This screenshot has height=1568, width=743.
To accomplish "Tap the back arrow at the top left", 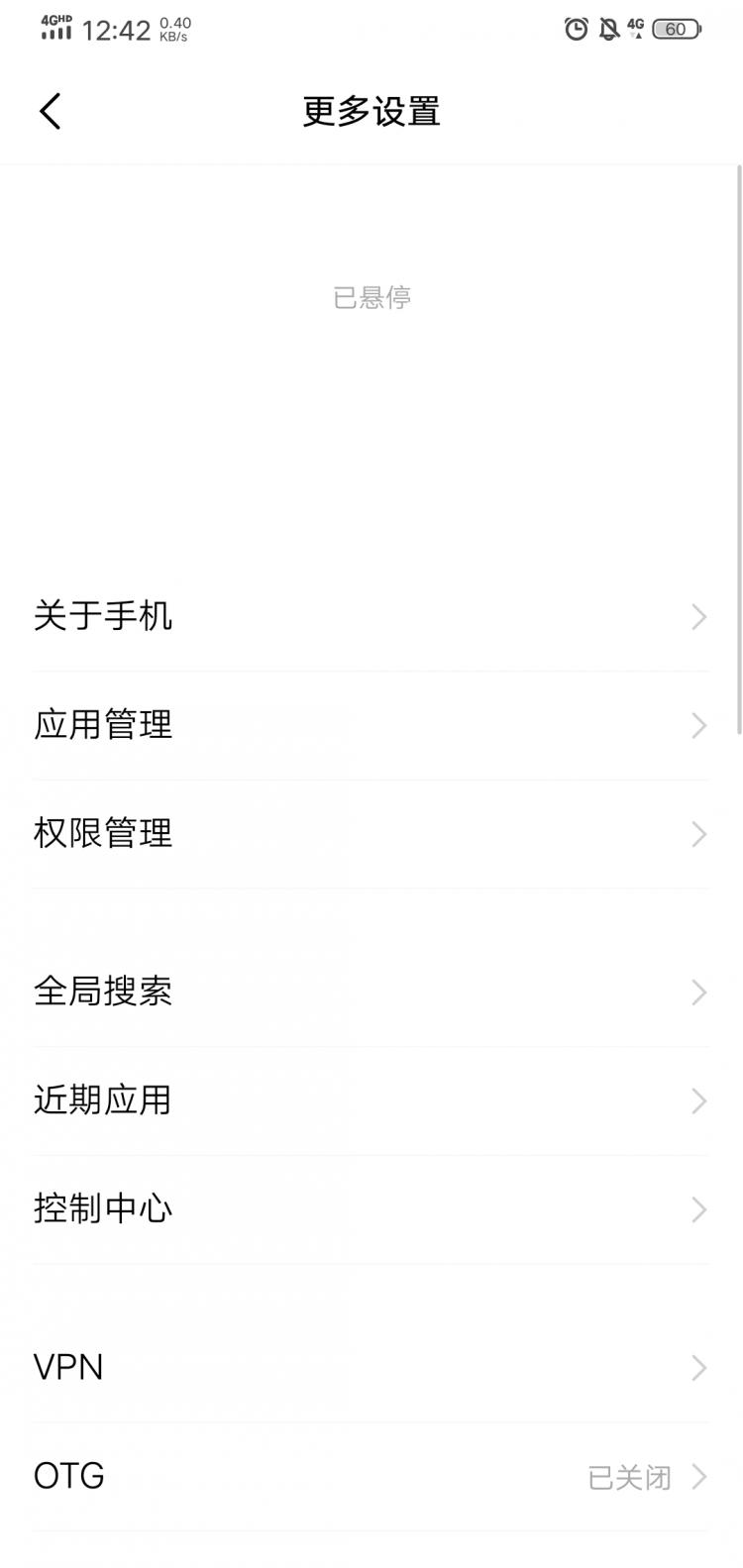I will click(x=50, y=110).
